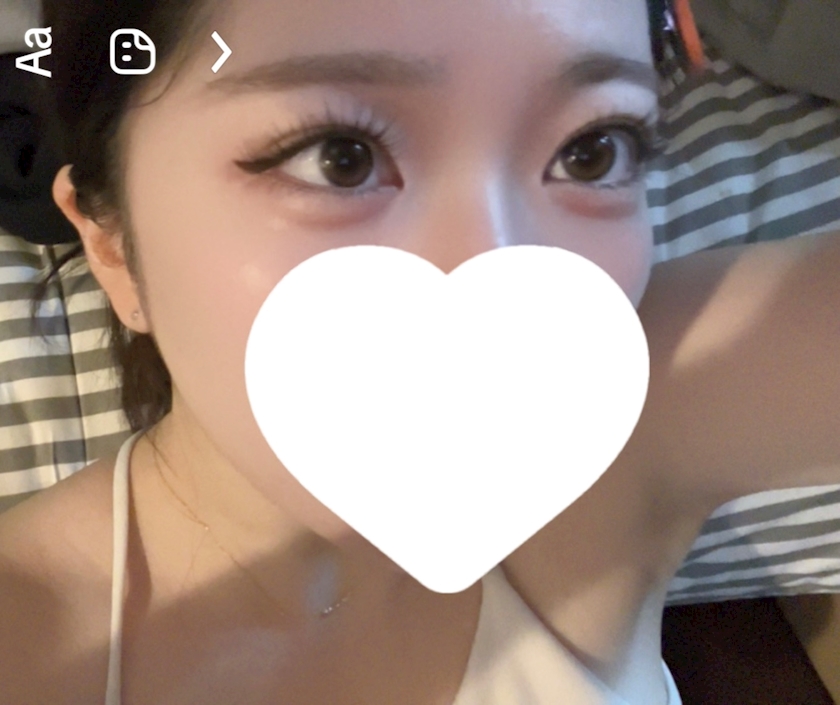This screenshot has height=705, width=840.
Task: Open the sticker picker
Action: tap(132, 51)
